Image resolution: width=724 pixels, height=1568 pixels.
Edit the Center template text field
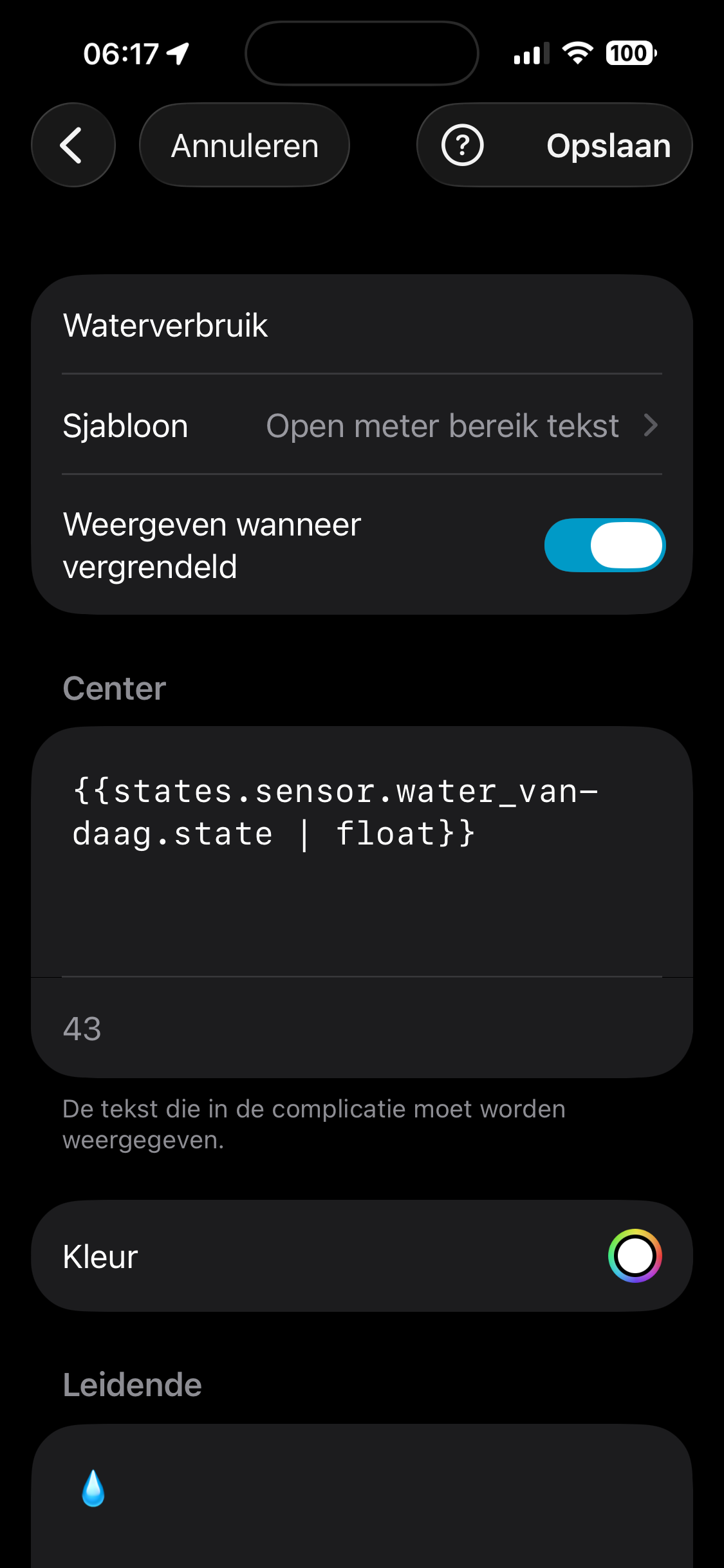[362, 852]
